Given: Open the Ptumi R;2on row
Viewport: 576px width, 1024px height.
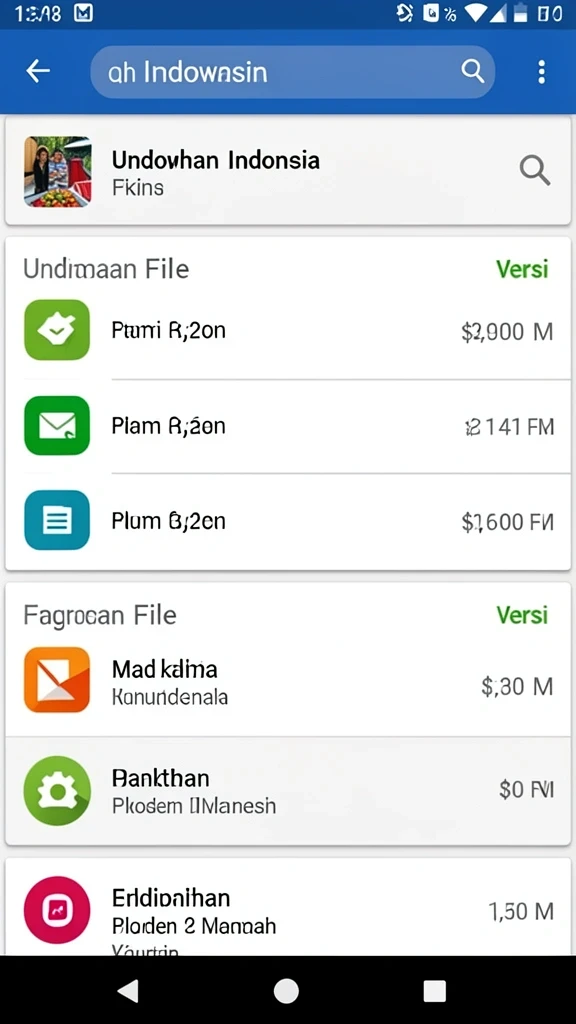Looking at the screenshot, I should coord(288,331).
